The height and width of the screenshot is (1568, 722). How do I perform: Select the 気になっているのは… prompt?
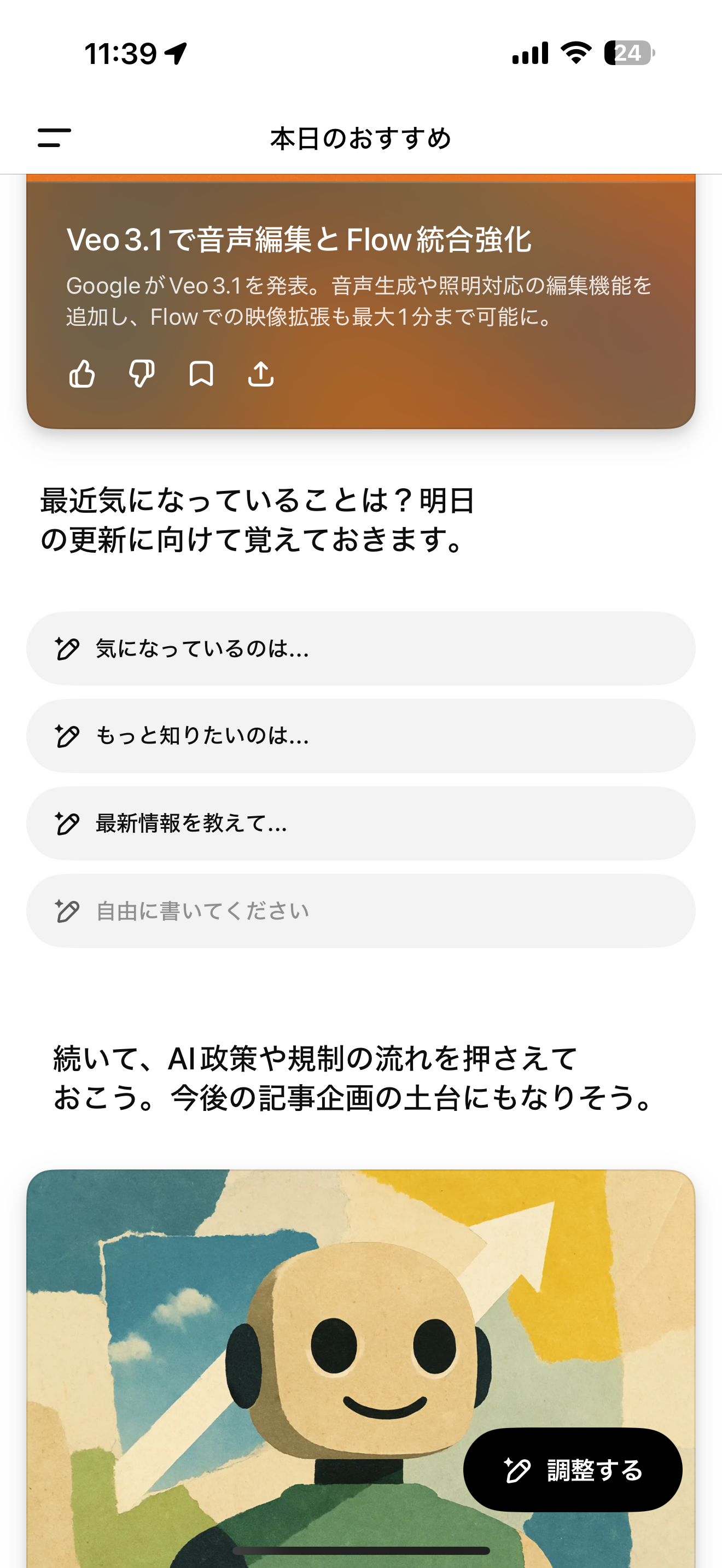click(360, 649)
